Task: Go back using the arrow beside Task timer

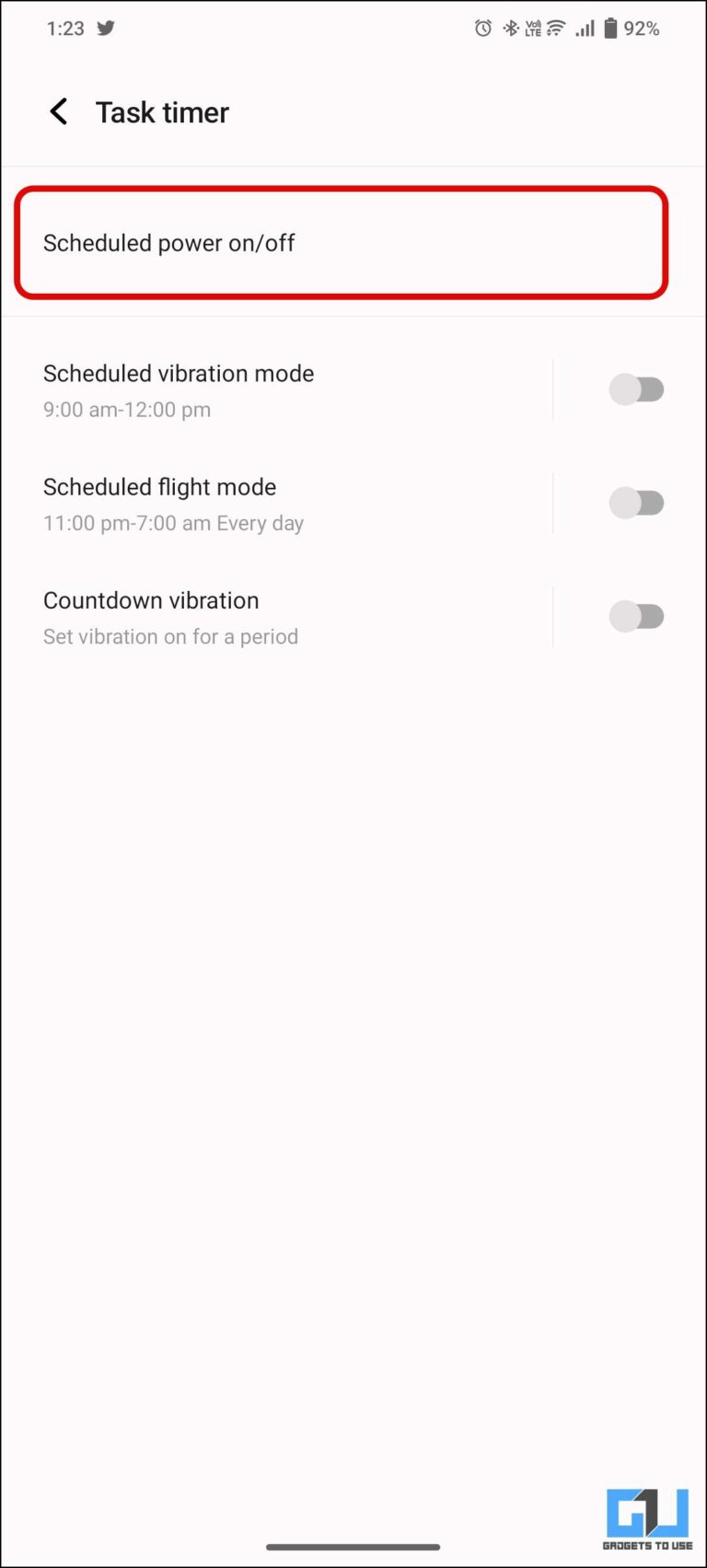Action: 58,111
